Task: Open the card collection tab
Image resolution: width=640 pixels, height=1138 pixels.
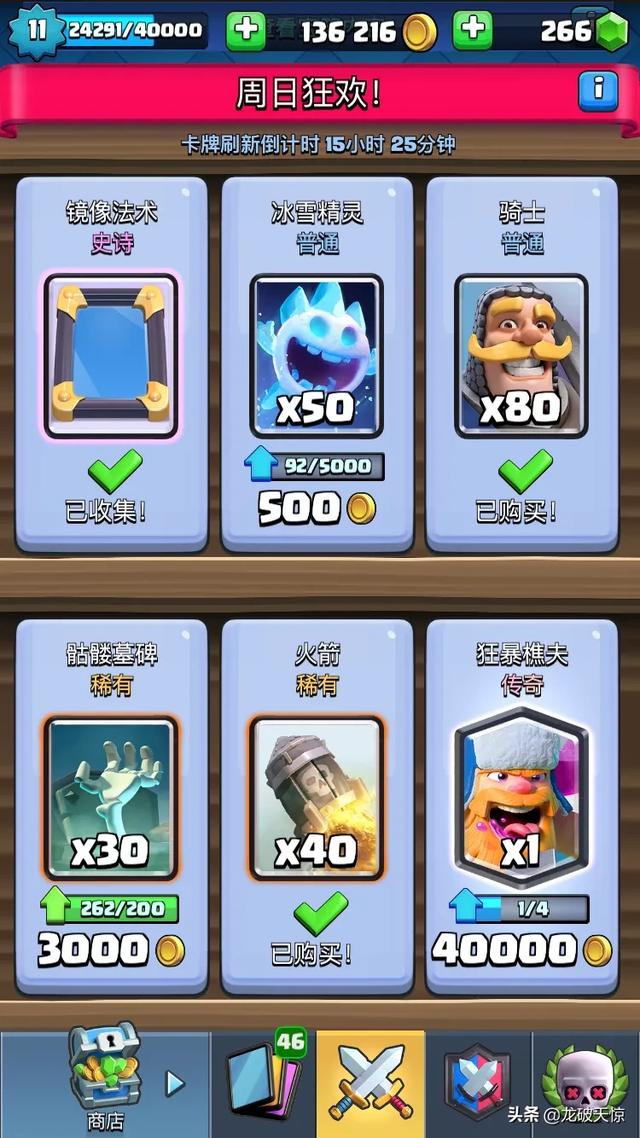Action: (x=264, y=1085)
